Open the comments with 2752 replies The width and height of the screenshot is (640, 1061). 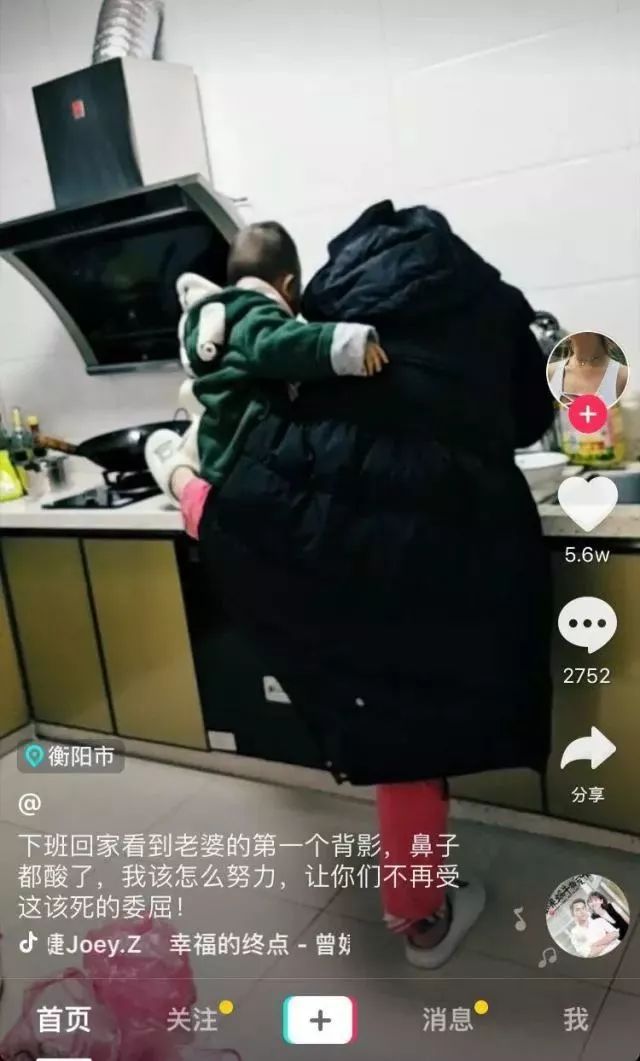click(587, 625)
